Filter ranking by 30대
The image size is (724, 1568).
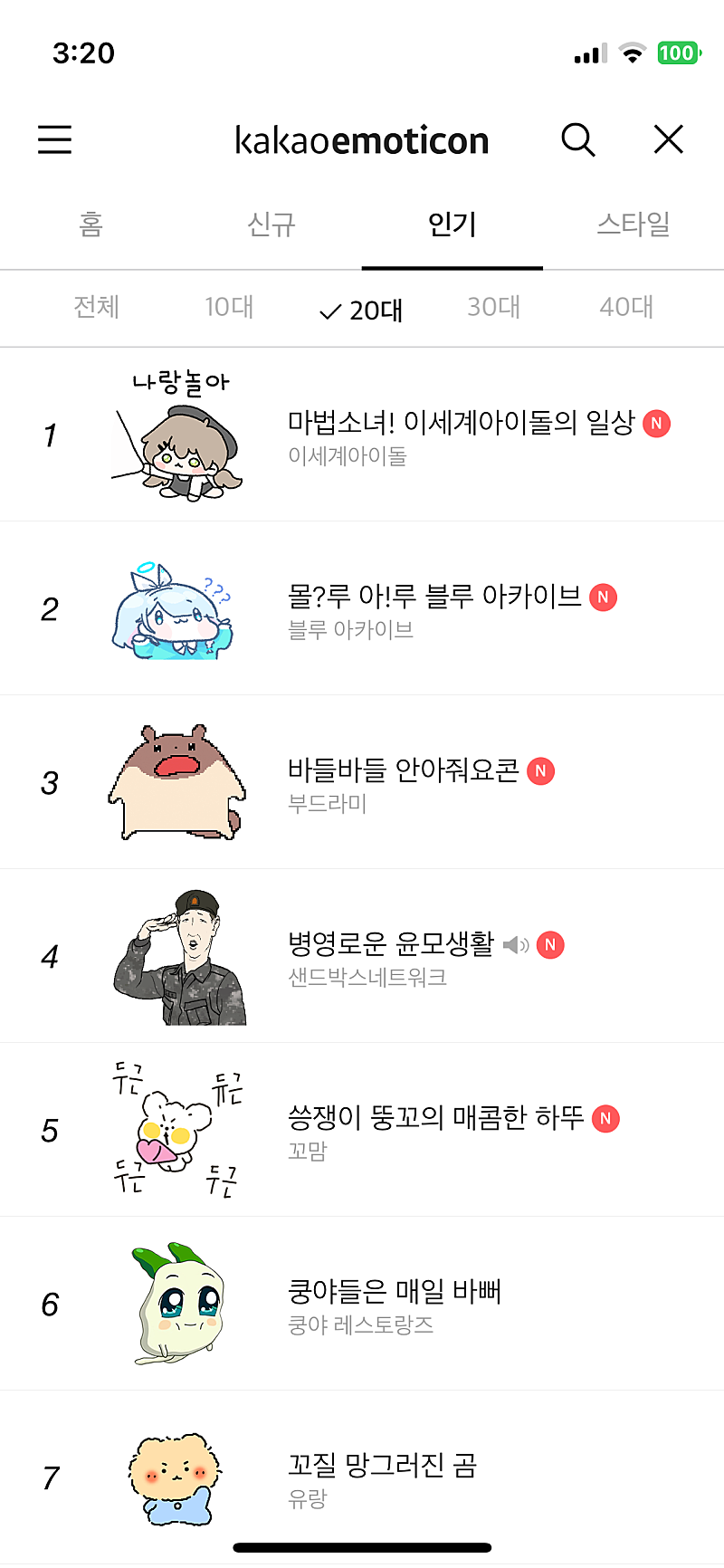494,308
